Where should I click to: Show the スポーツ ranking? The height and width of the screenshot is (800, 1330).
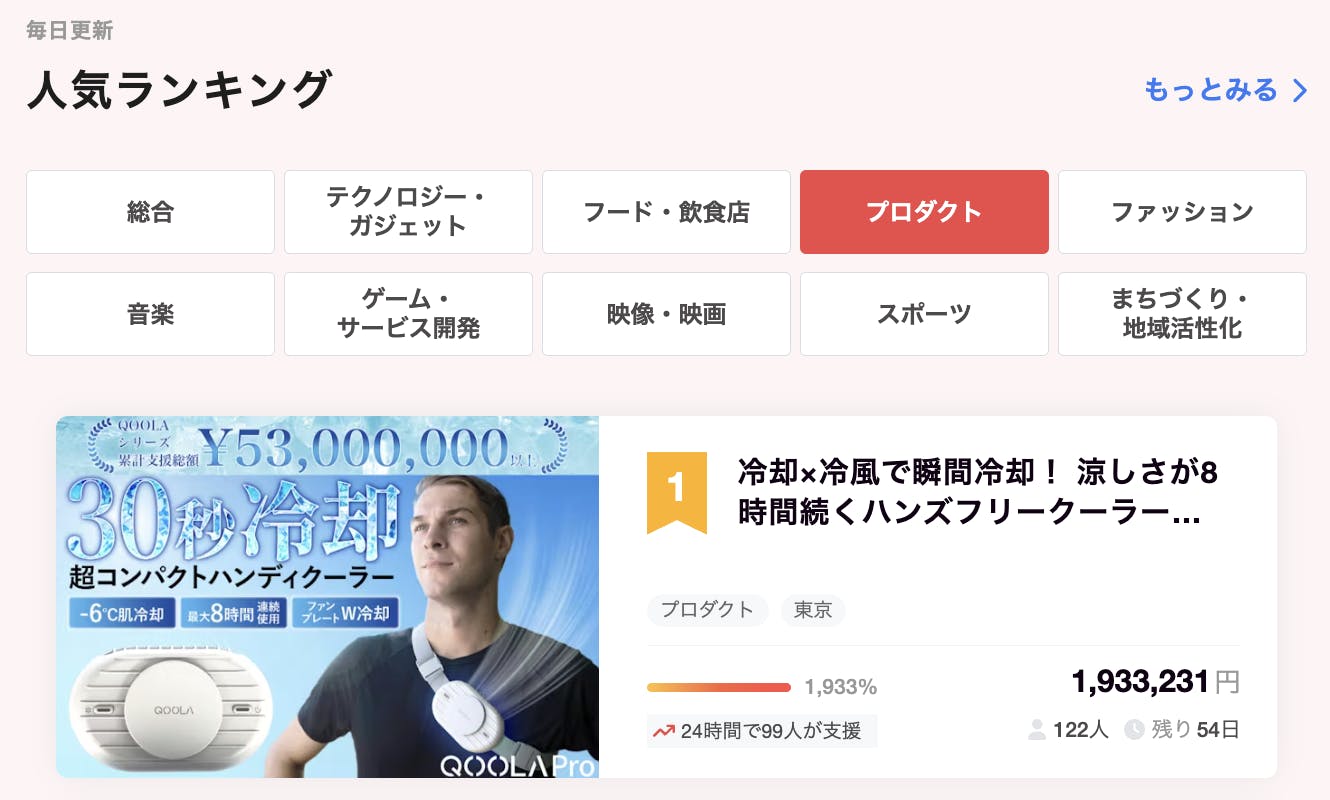(x=924, y=314)
